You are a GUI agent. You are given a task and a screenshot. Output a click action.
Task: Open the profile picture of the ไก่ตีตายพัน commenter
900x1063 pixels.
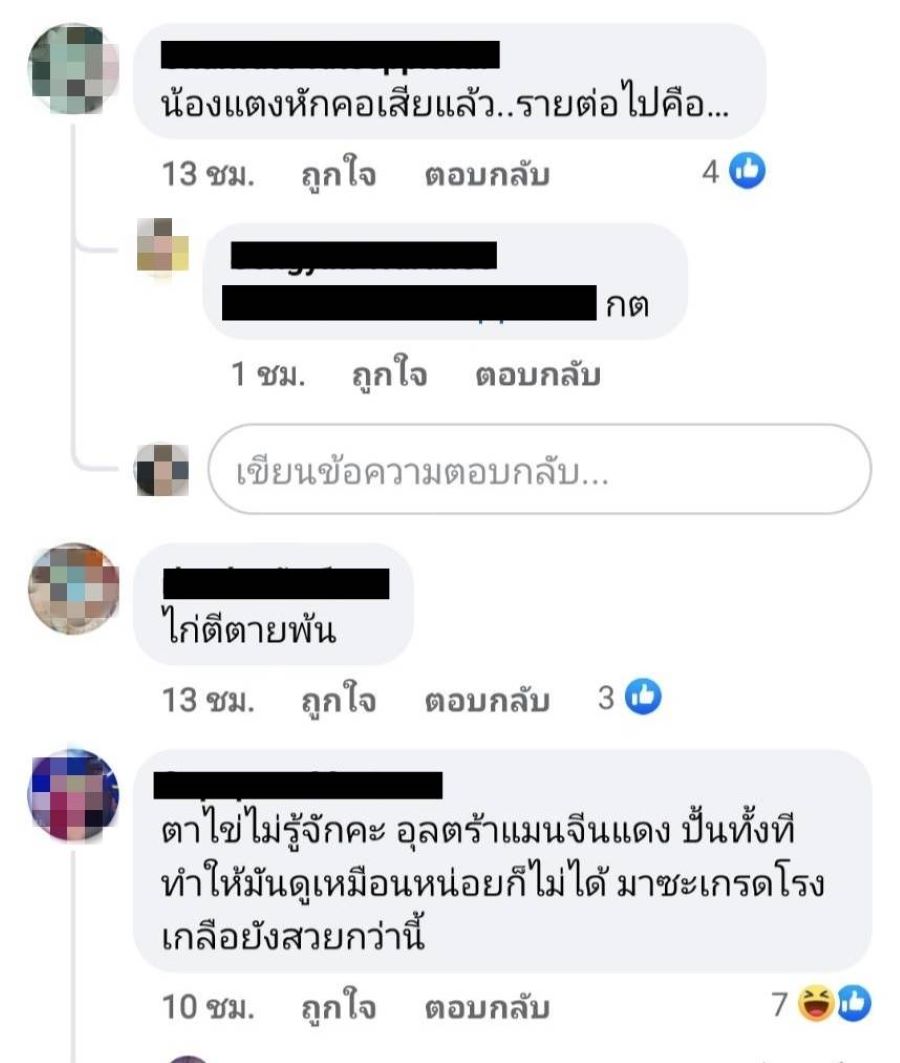coord(73,588)
